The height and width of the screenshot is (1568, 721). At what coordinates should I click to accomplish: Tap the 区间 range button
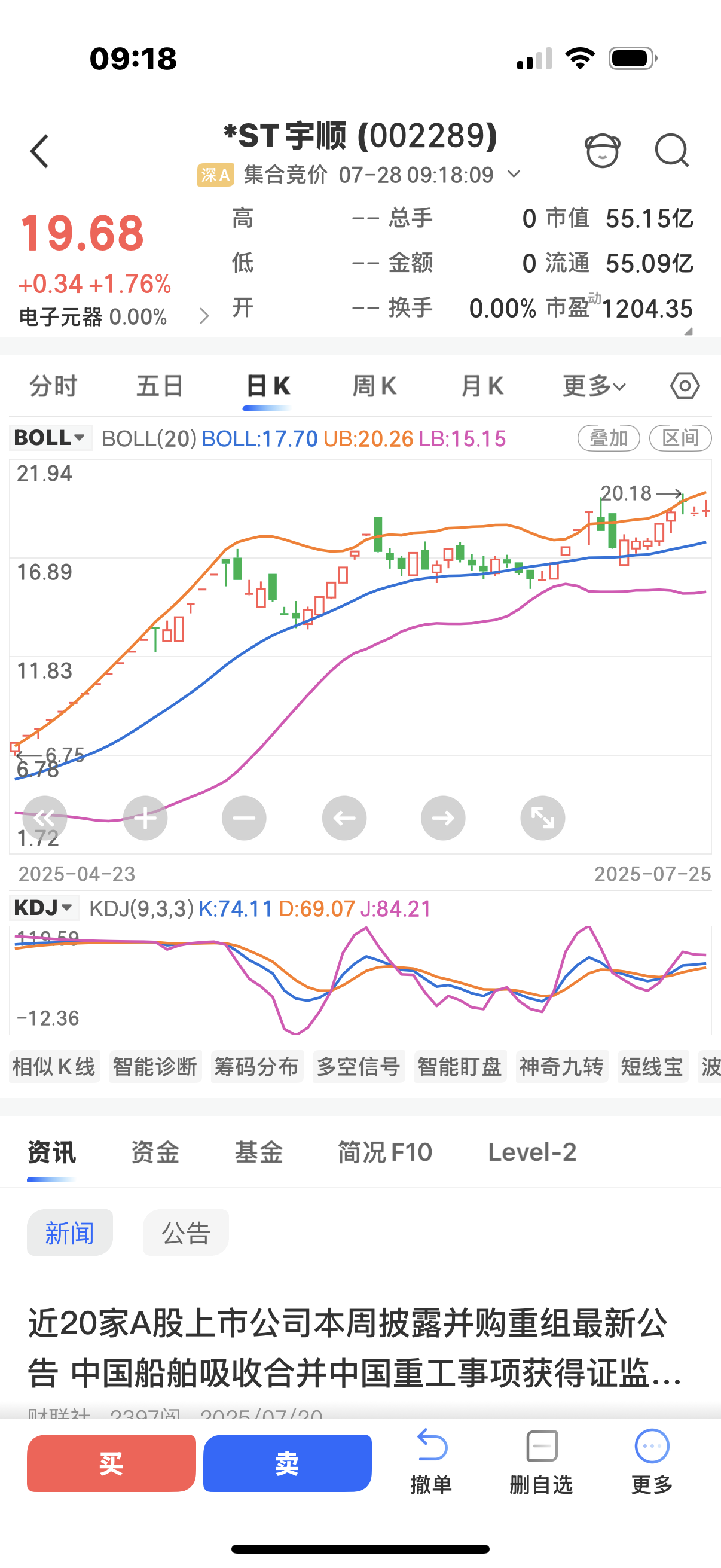coord(680,438)
